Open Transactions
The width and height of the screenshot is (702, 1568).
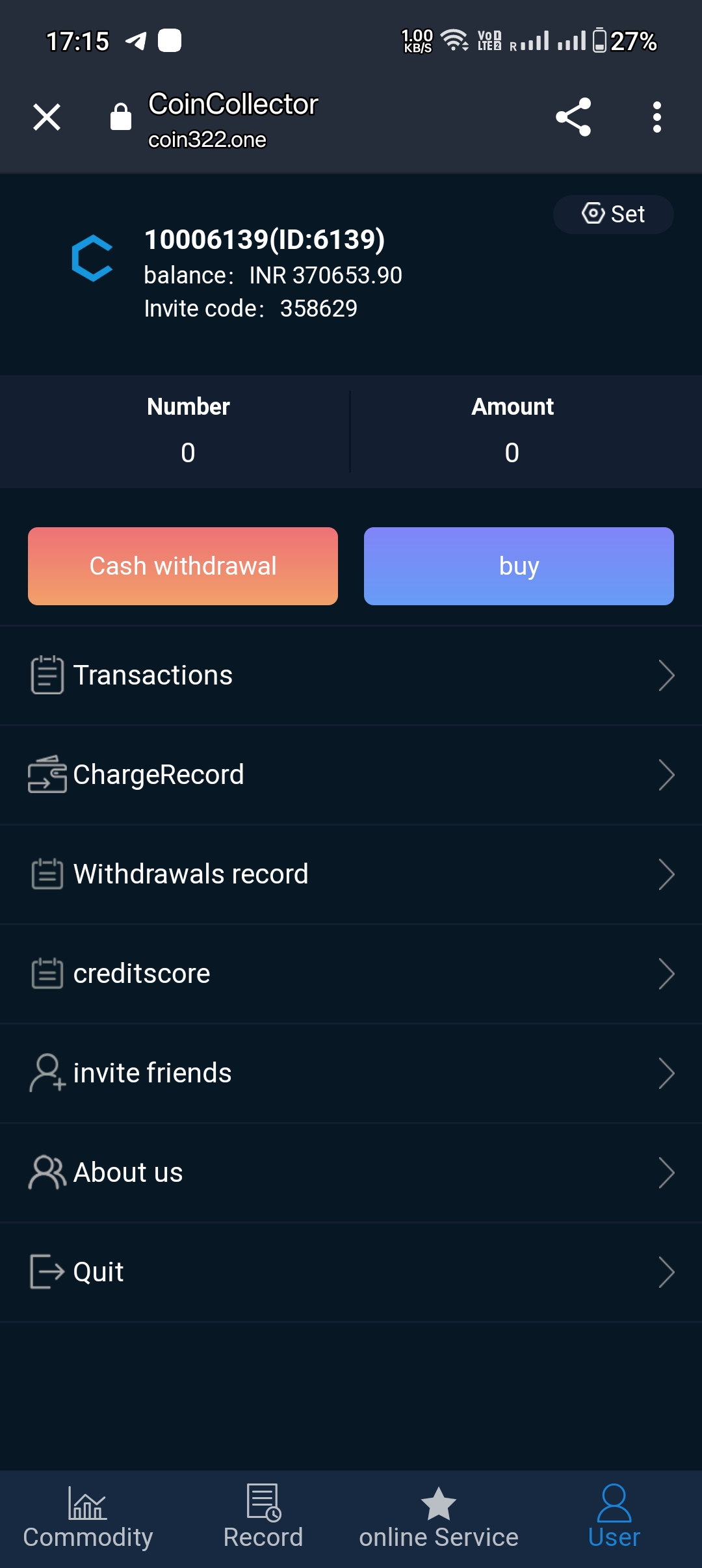pos(351,675)
